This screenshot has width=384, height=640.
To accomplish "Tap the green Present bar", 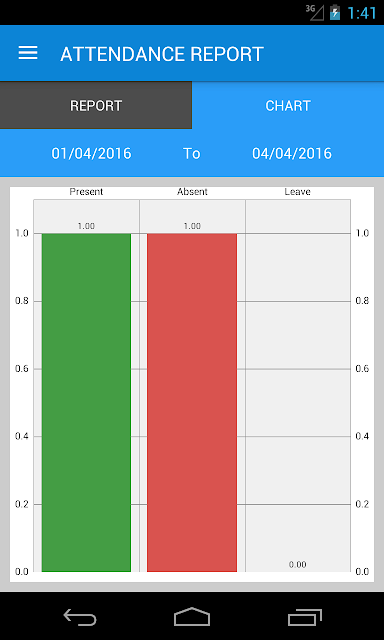I will [x=86, y=402].
